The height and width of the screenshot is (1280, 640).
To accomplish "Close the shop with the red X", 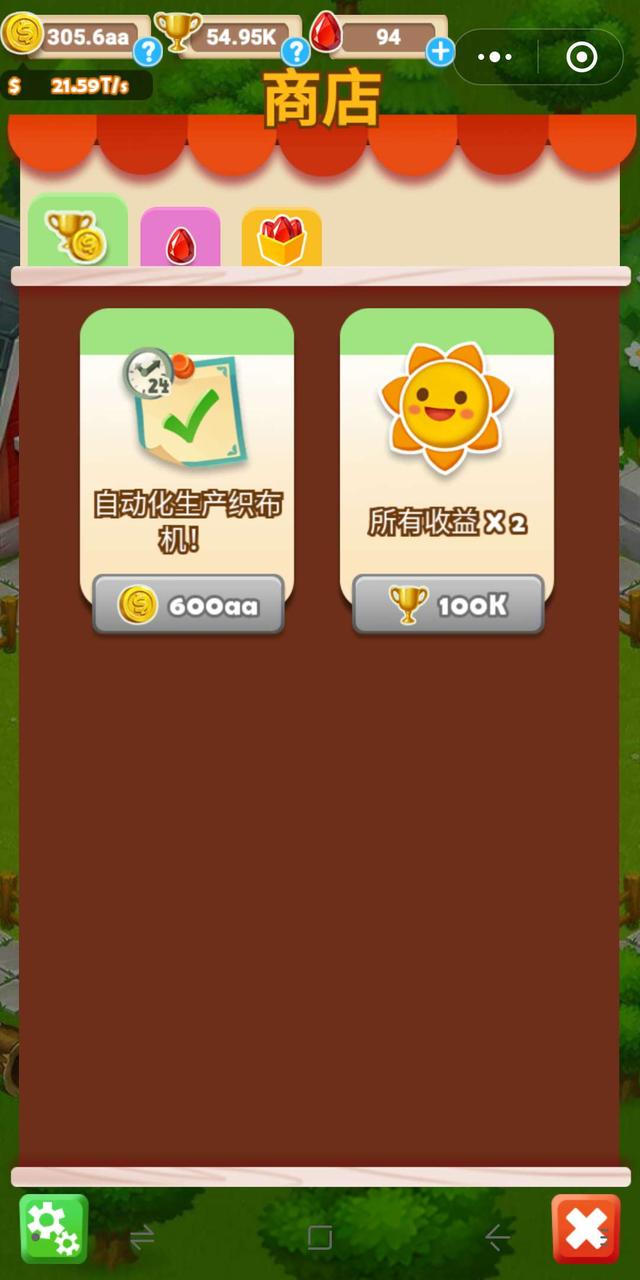I will tap(585, 1229).
